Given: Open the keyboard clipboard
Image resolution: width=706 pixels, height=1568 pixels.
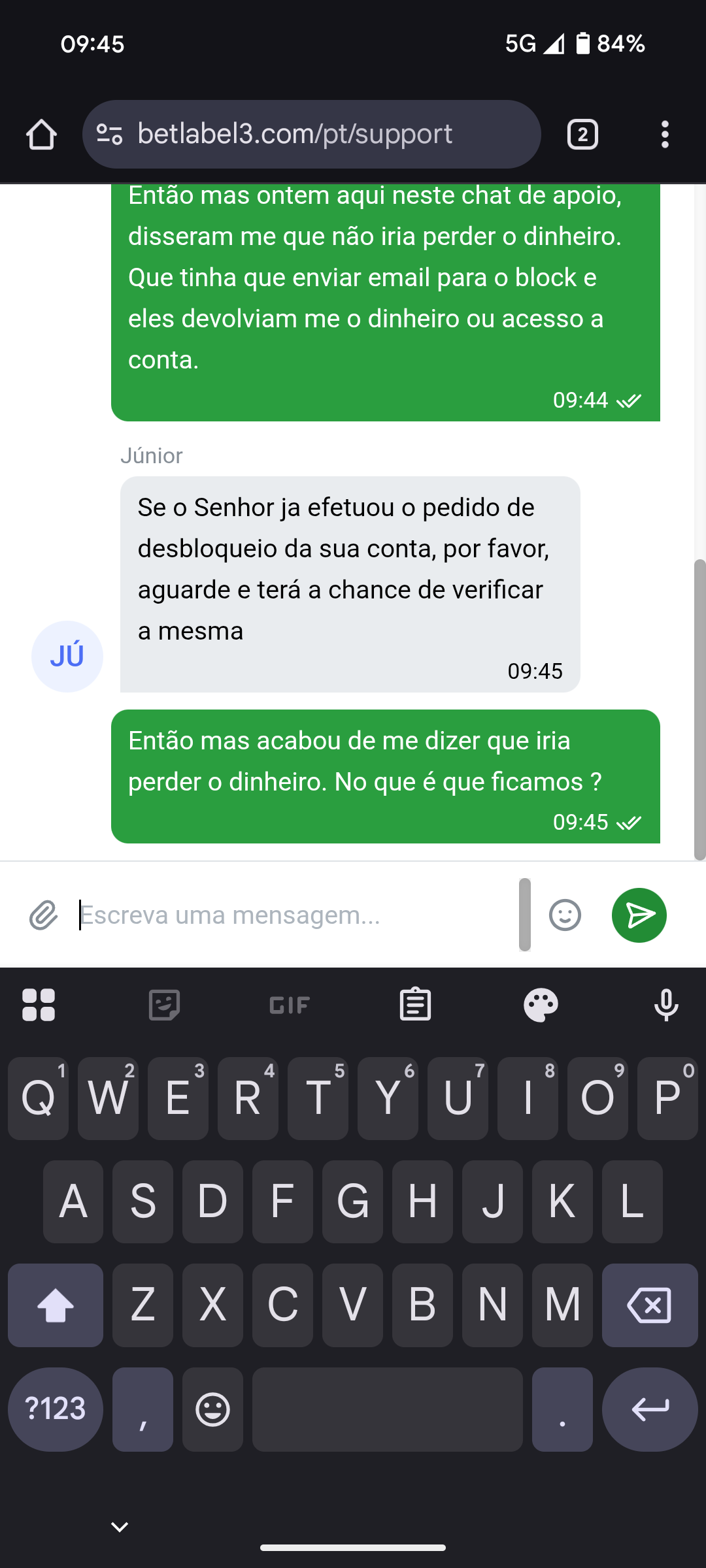Looking at the screenshot, I should 415,1005.
